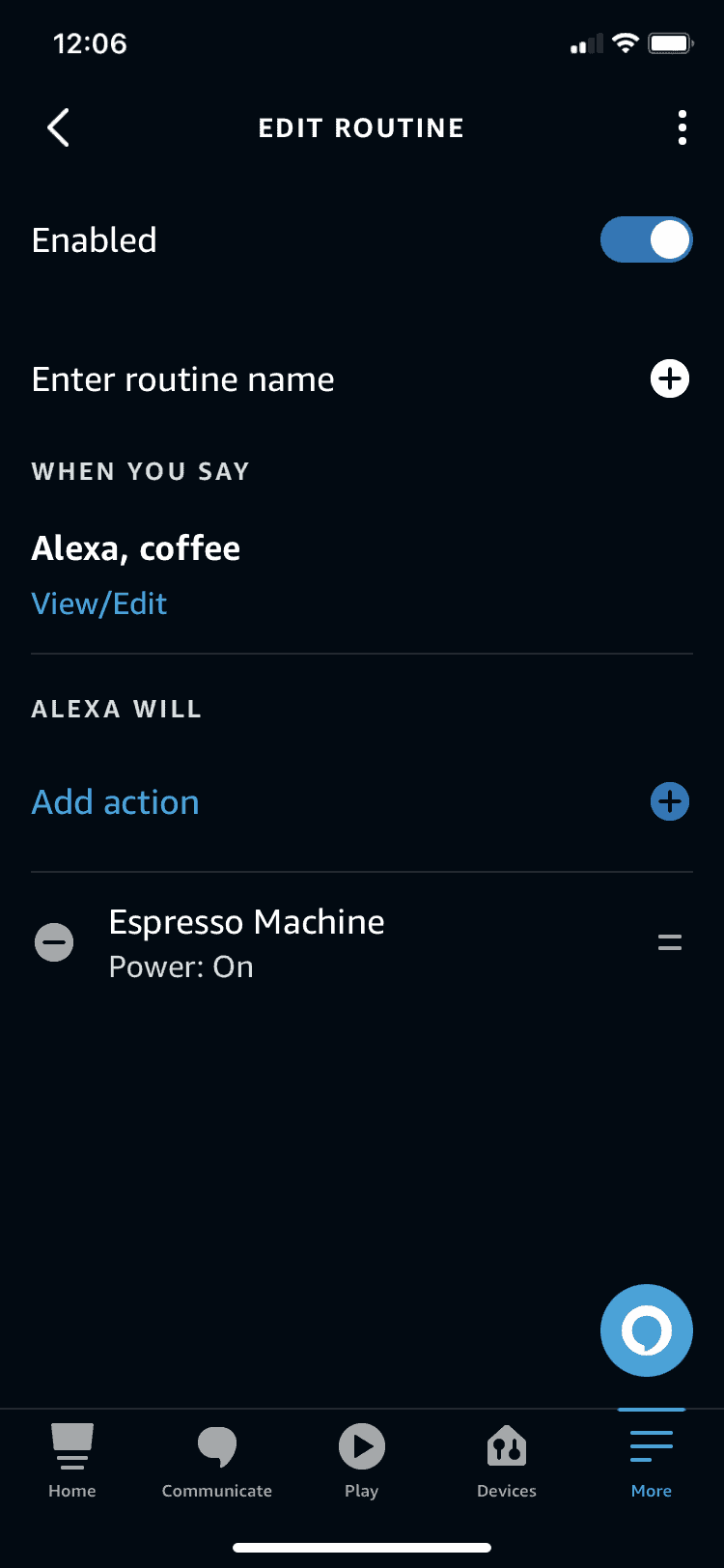Grab the Espresso Machine reorder handle
This screenshot has height=1568, width=724.
click(669, 941)
